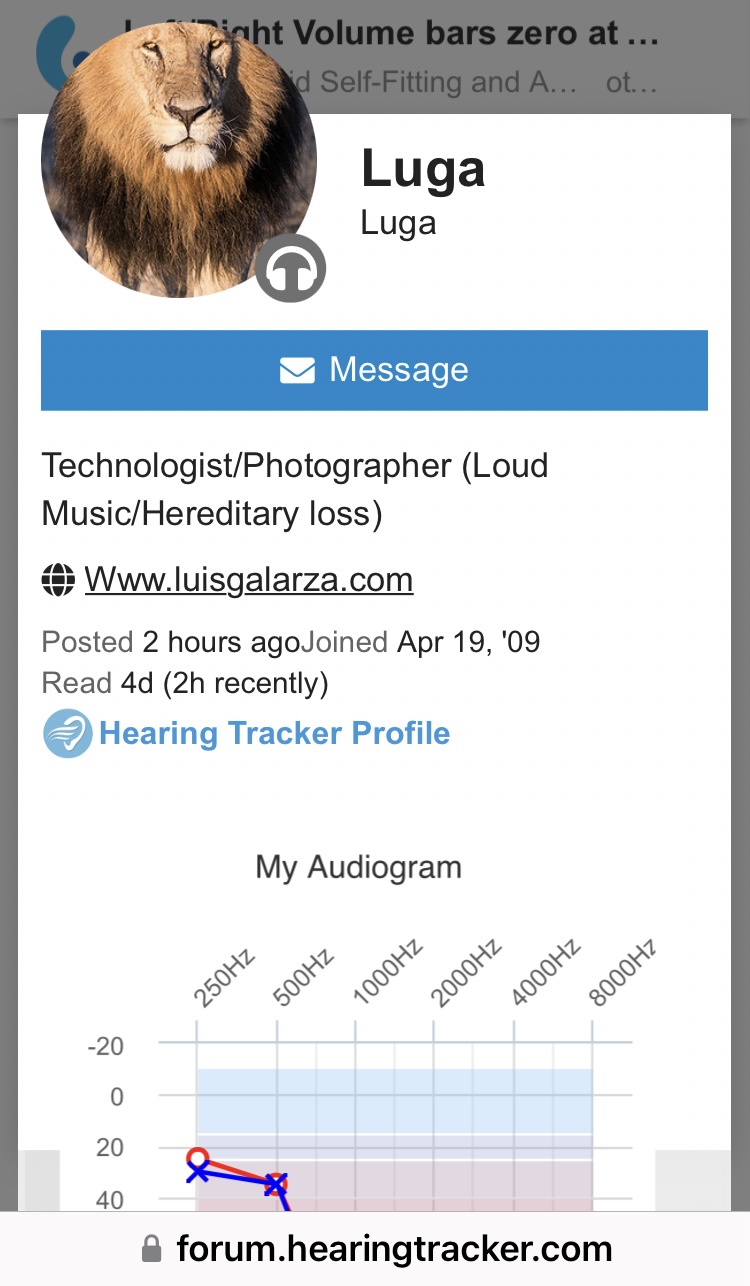Open the Www.luisgalarza.com website link

tap(248, 579)
